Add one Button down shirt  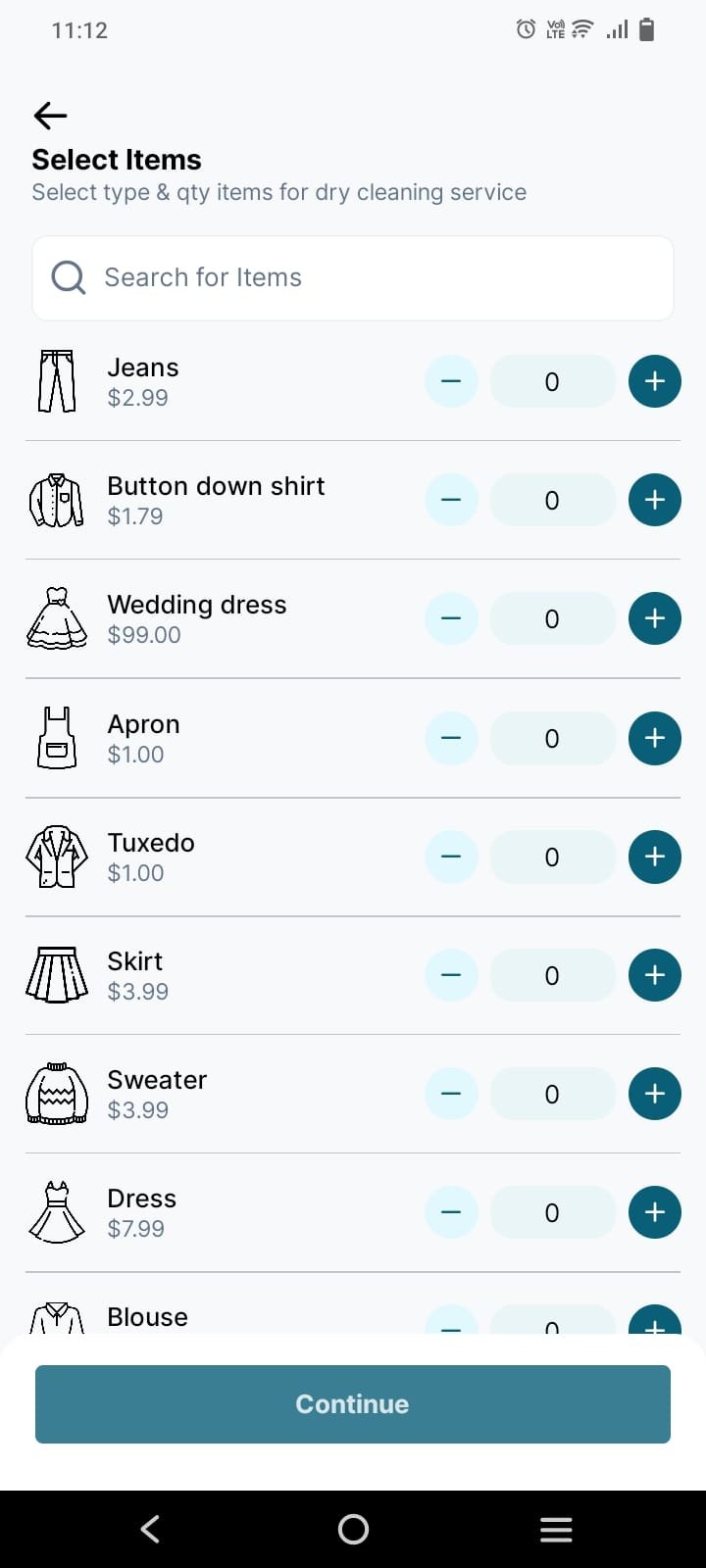tap(654, 500)
